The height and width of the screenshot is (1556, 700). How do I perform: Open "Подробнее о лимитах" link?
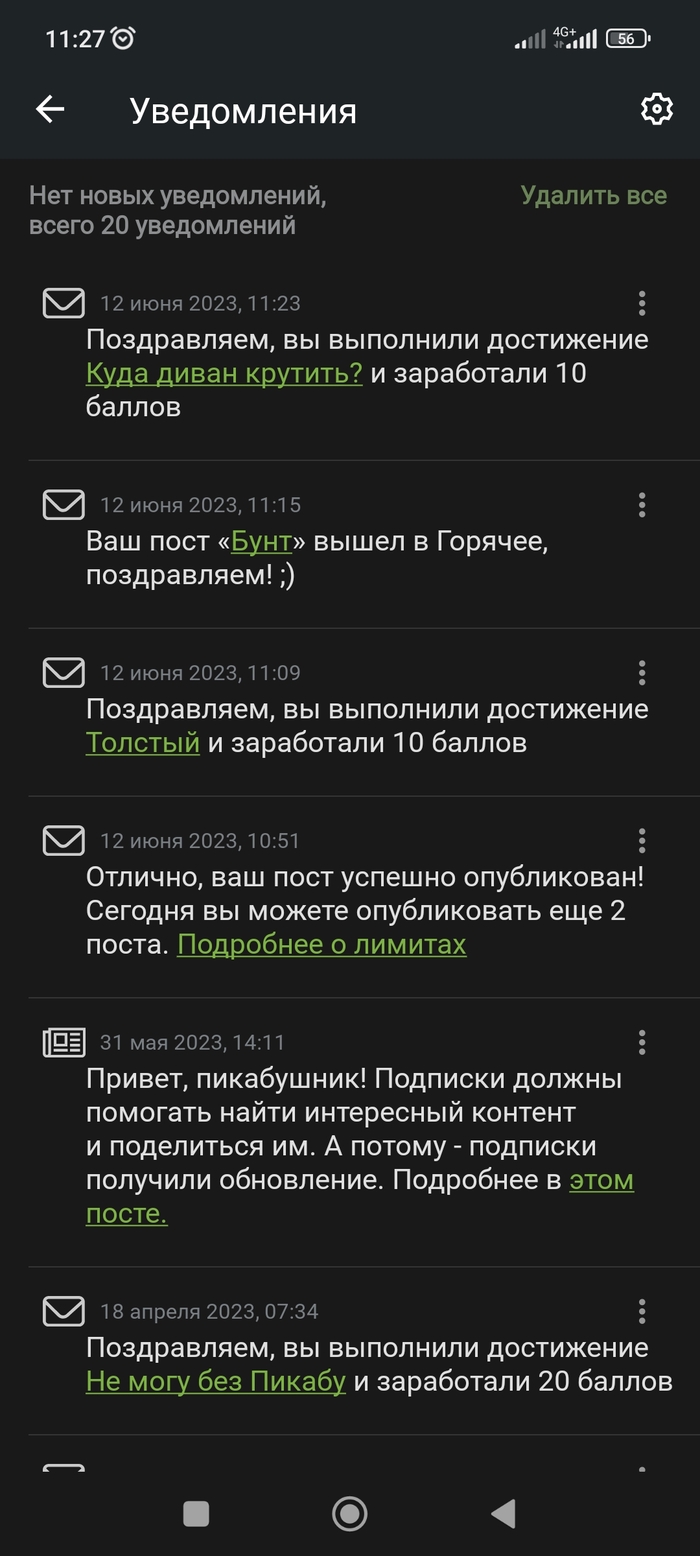(322, 945)
